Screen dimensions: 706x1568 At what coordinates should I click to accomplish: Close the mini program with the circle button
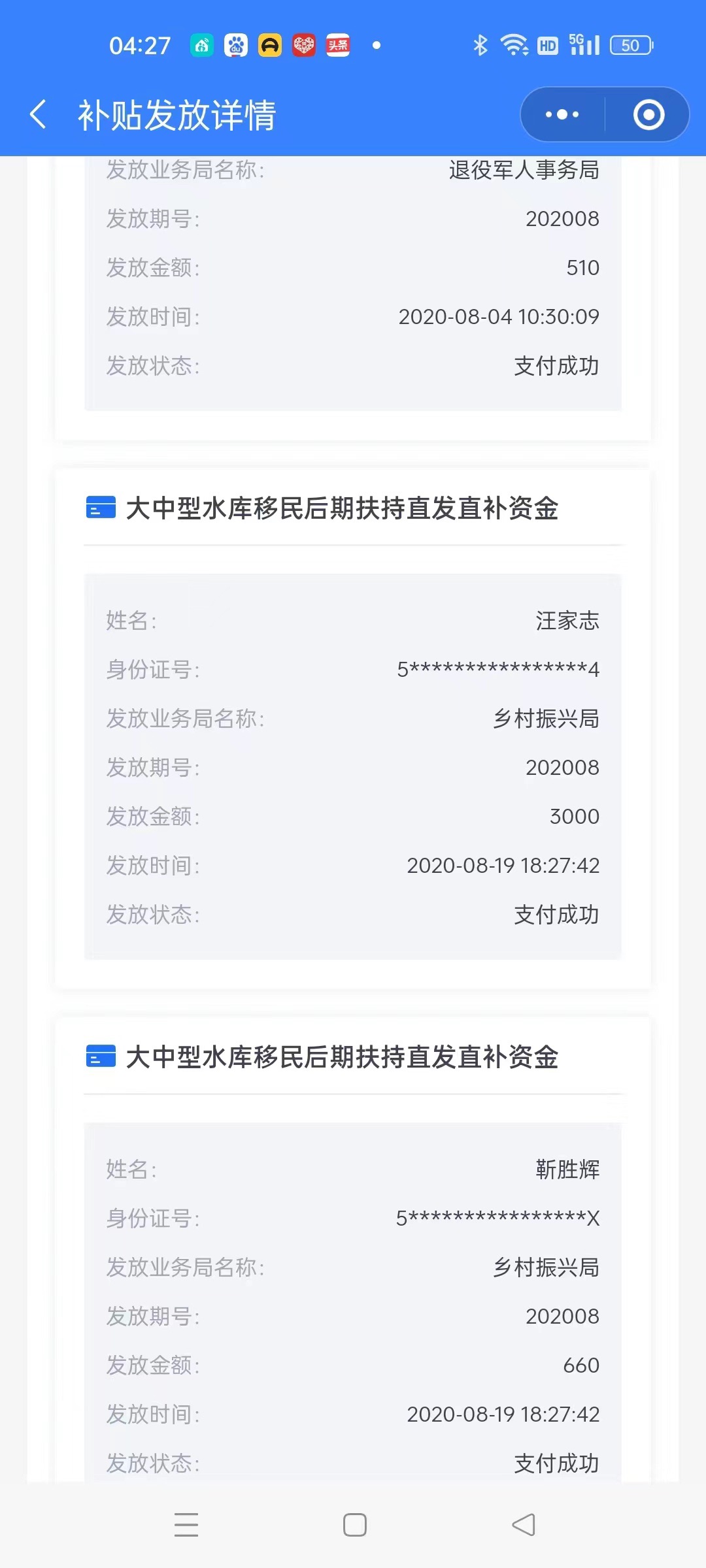[x=648, y=115]
